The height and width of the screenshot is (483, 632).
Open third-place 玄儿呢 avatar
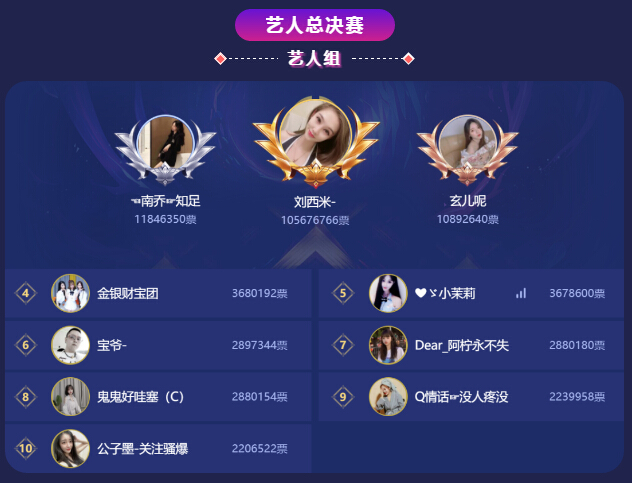click(467, 144)
